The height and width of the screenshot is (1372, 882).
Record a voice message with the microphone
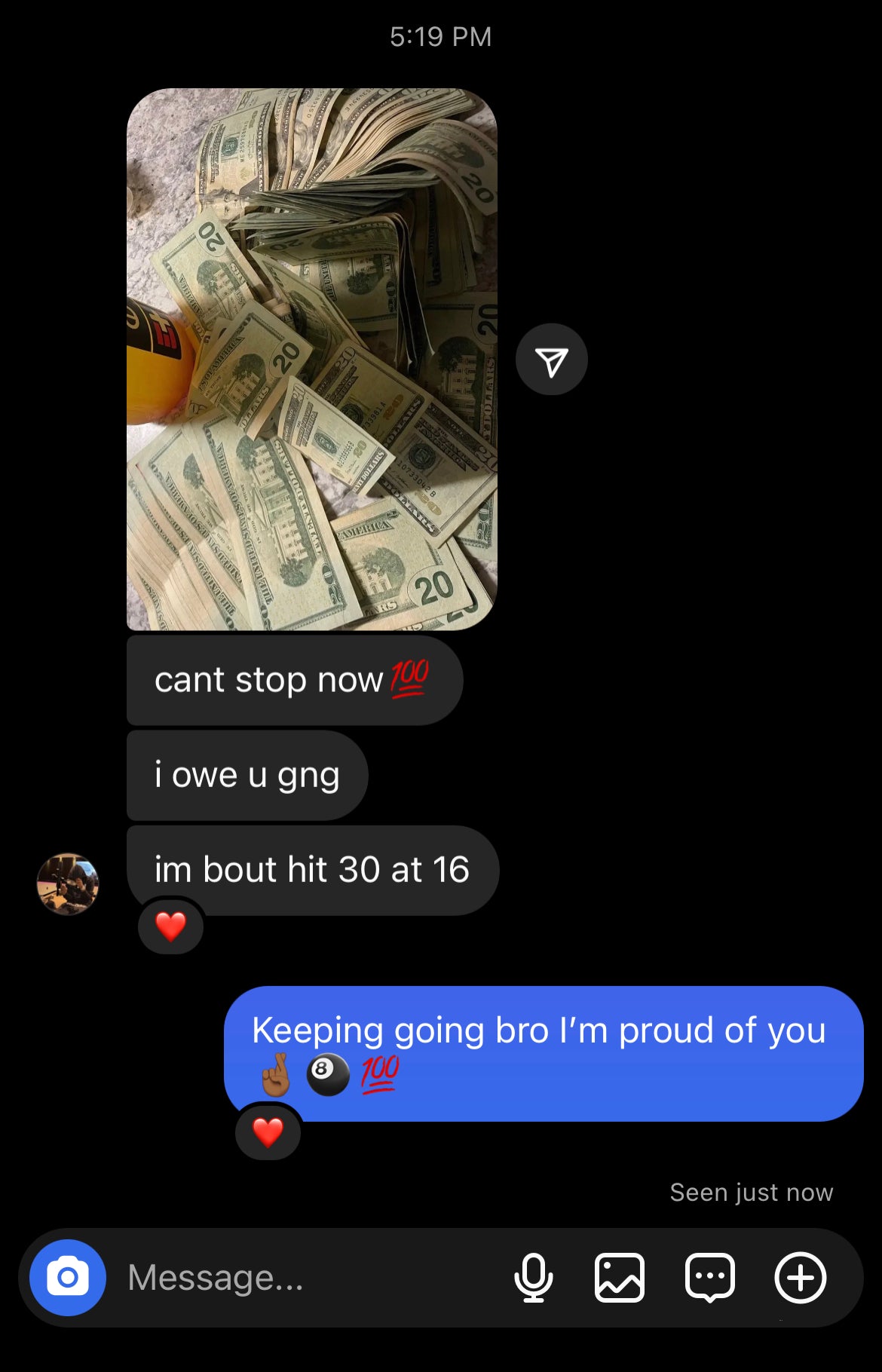[x=534, y=1278]
